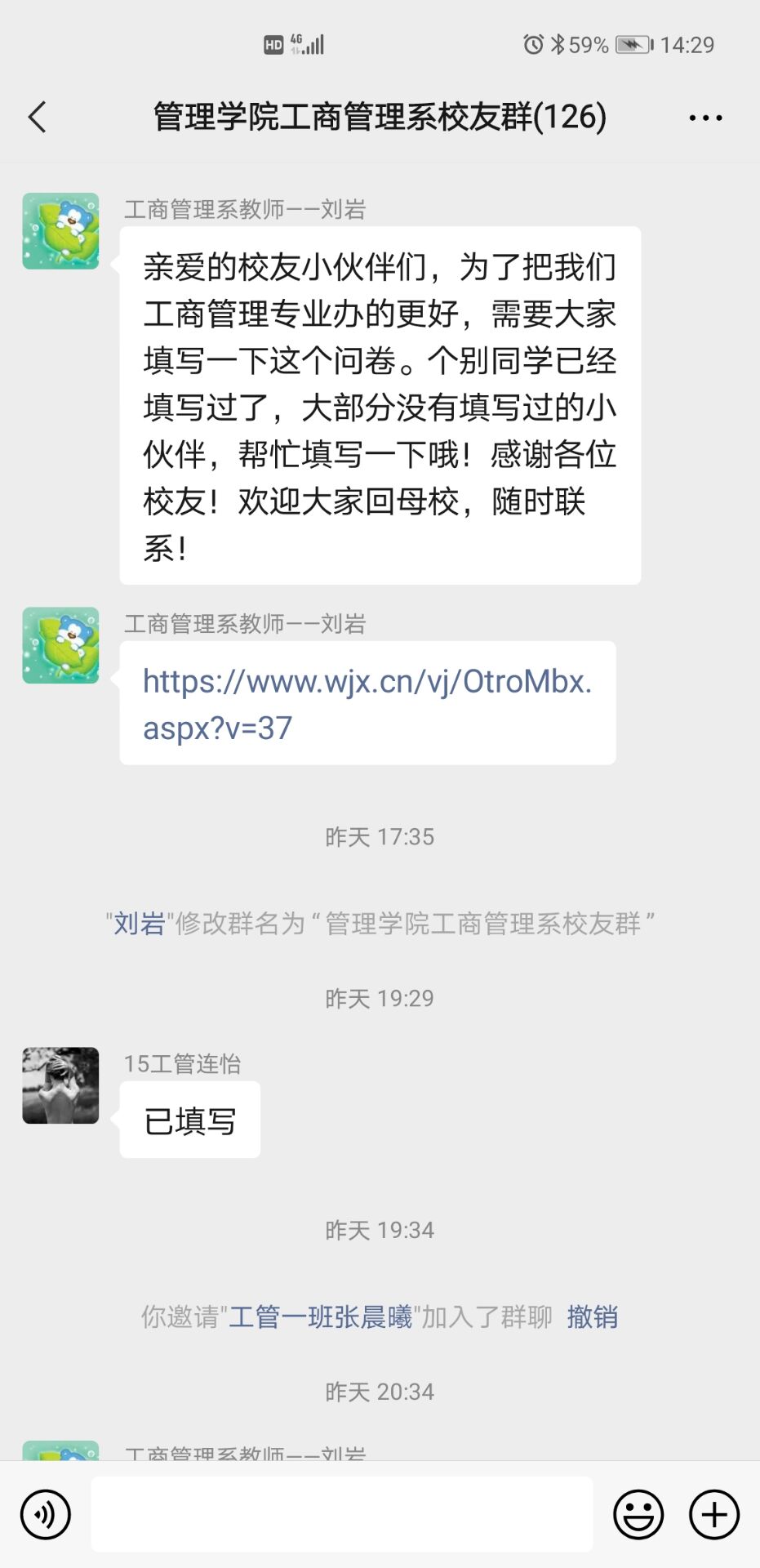This screenshot has height=1568, width=760.
Task: Open profile of 工管一班张晨曦 in invite notice
Action: coord(321,1316)
